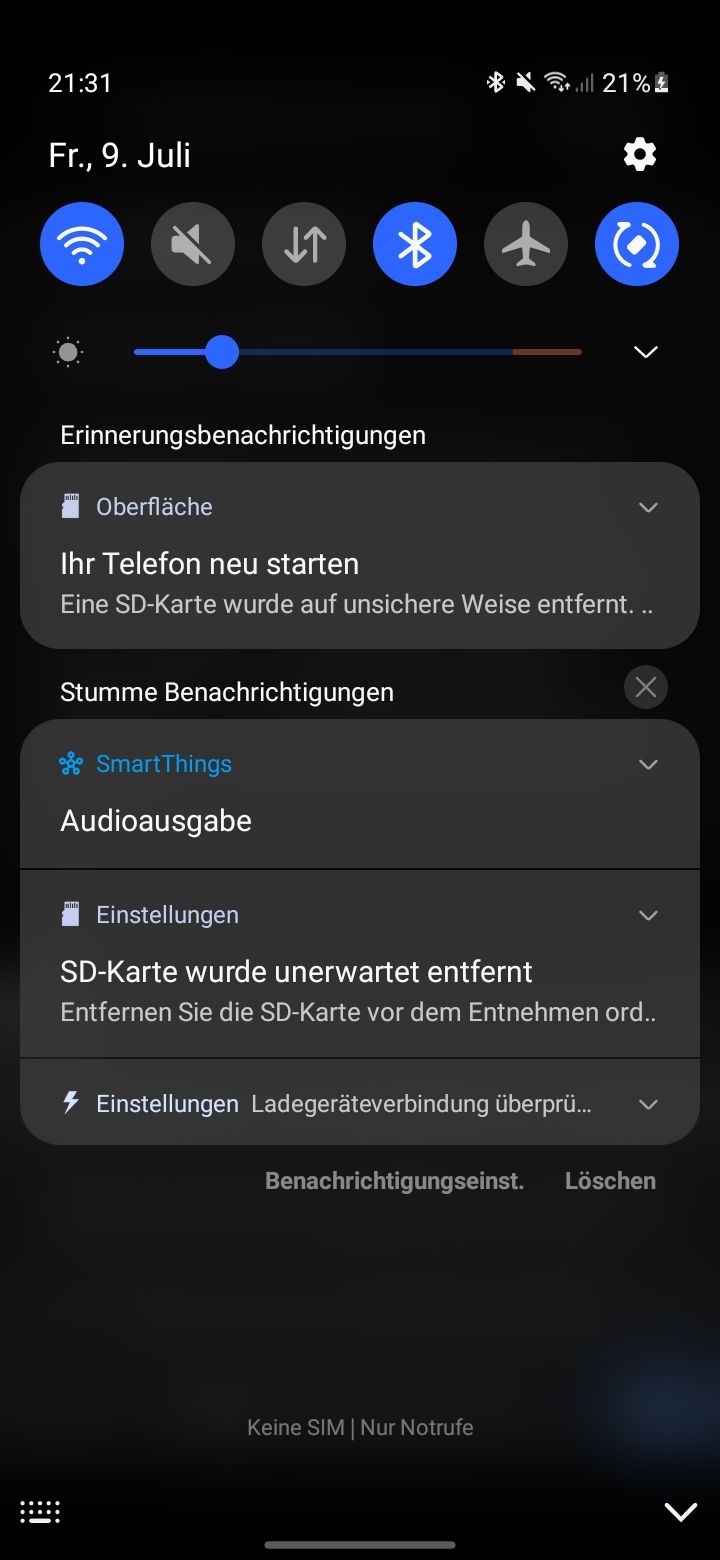Screen dimensions: 720x1560
Task: Clear all notifications with Löschen
Action: point(610,1181)
